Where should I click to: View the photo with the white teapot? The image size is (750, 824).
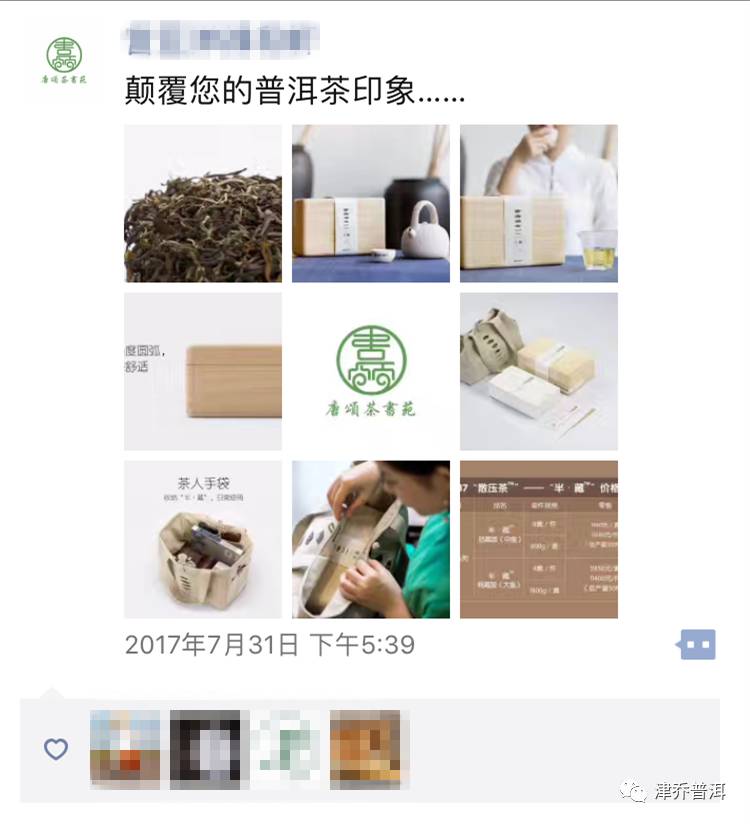point(371,203)
